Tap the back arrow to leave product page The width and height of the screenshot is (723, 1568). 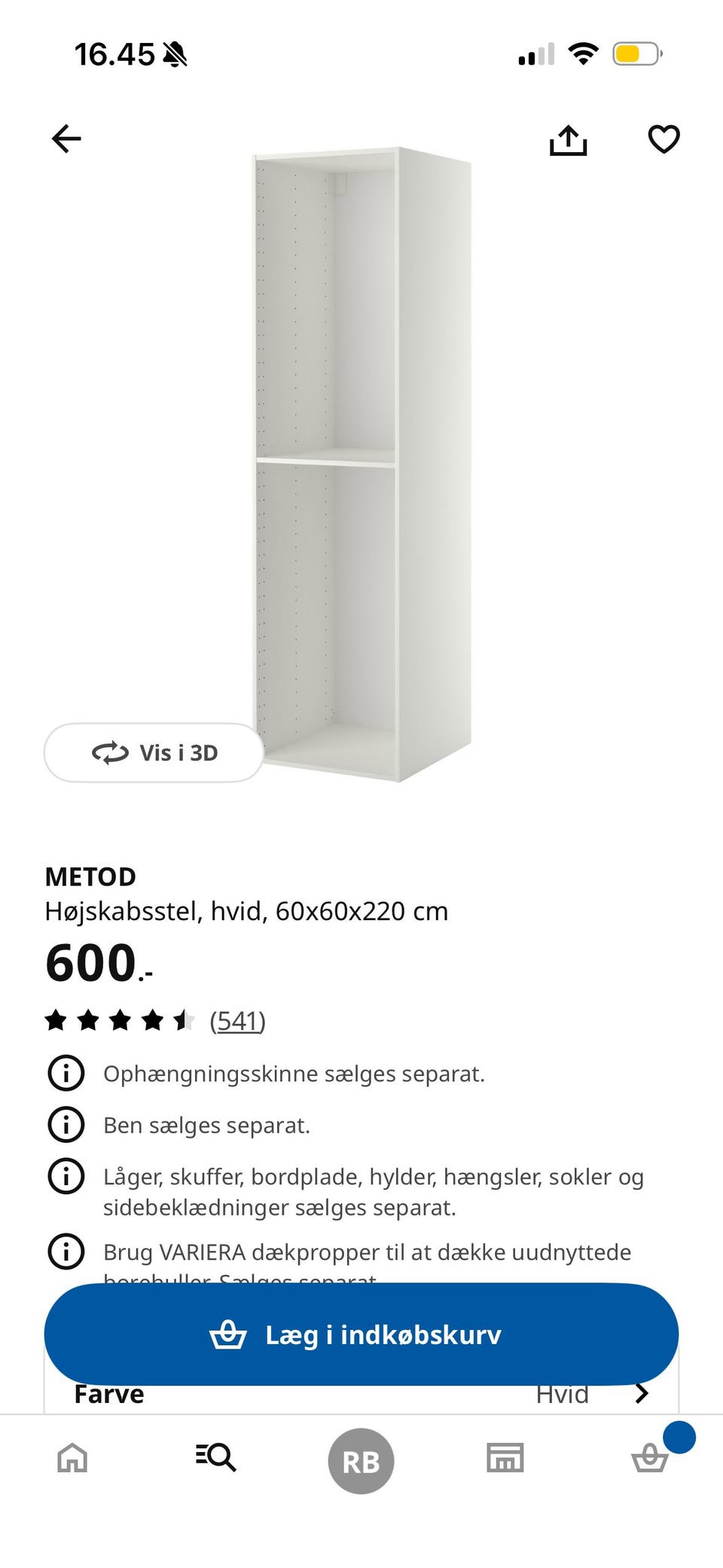tap(66, 139)
